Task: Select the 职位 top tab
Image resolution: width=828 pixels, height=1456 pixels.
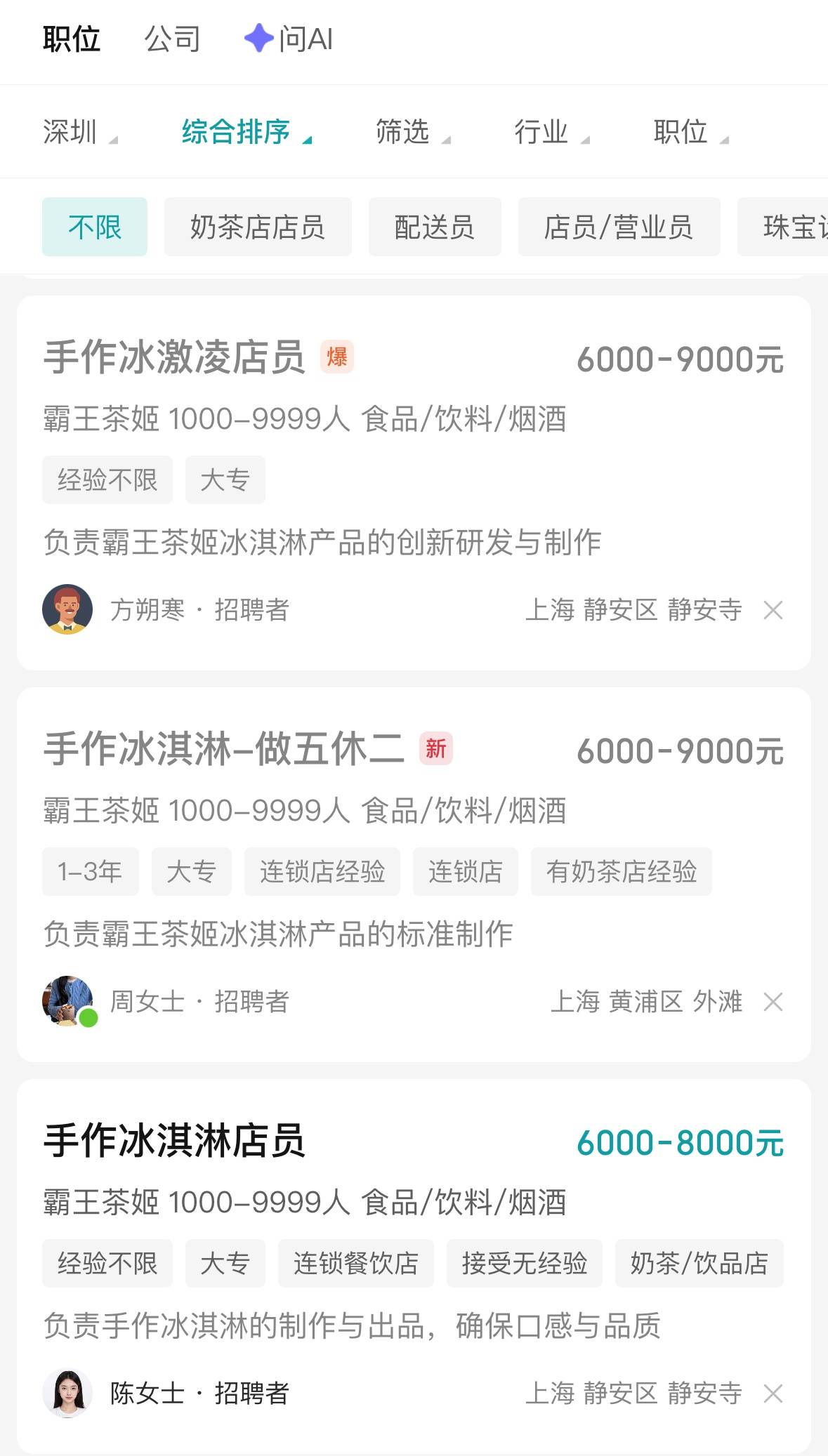Action: coord(72,39)
